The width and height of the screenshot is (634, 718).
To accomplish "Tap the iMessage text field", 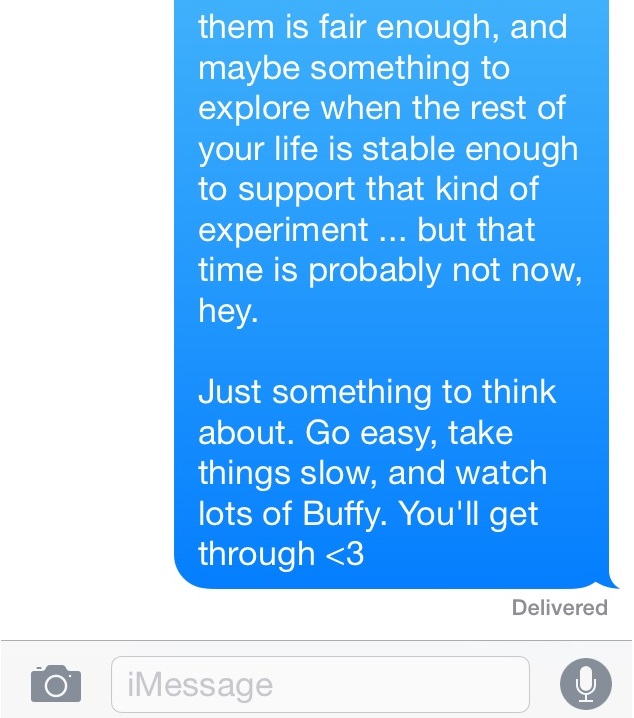I will click(320, 684).
